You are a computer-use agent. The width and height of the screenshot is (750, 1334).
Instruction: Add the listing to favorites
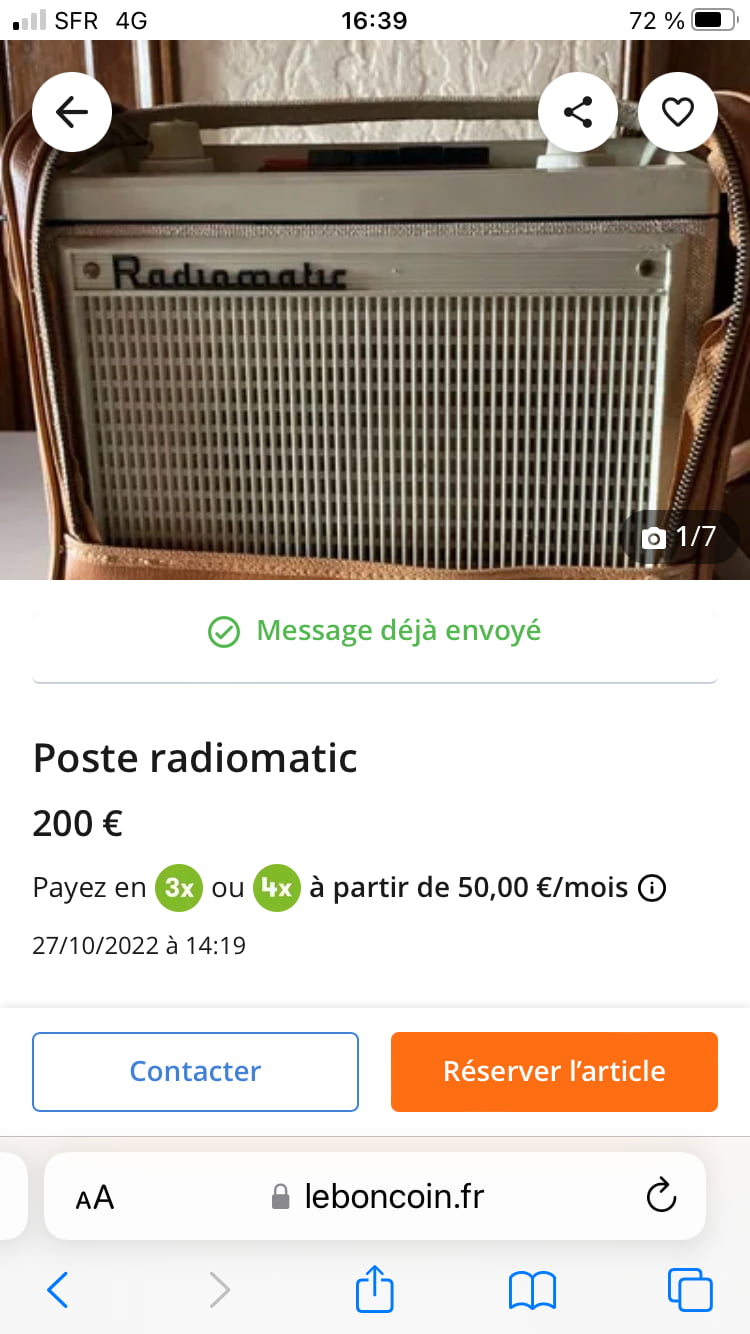(x=678, y=113)
